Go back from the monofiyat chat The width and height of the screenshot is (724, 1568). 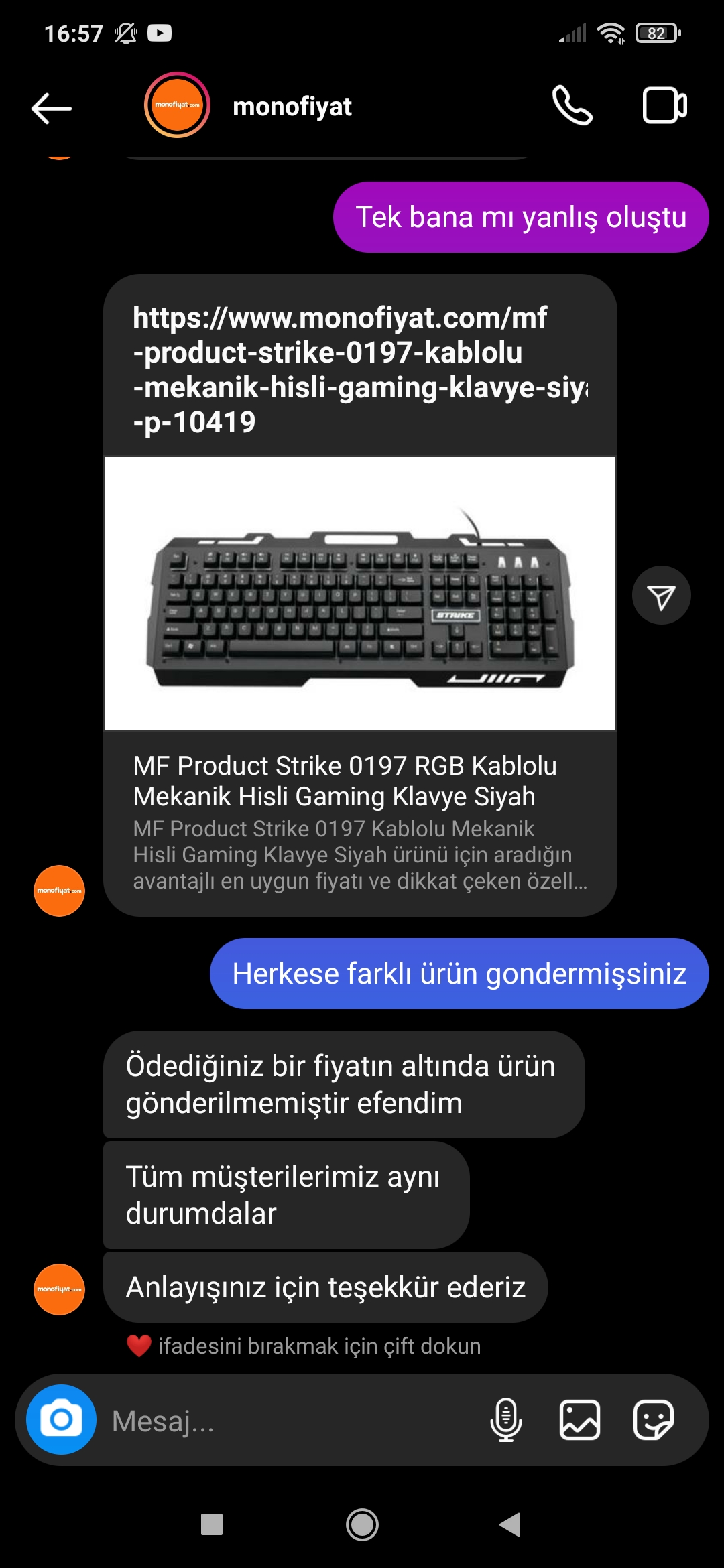(51, 107)
